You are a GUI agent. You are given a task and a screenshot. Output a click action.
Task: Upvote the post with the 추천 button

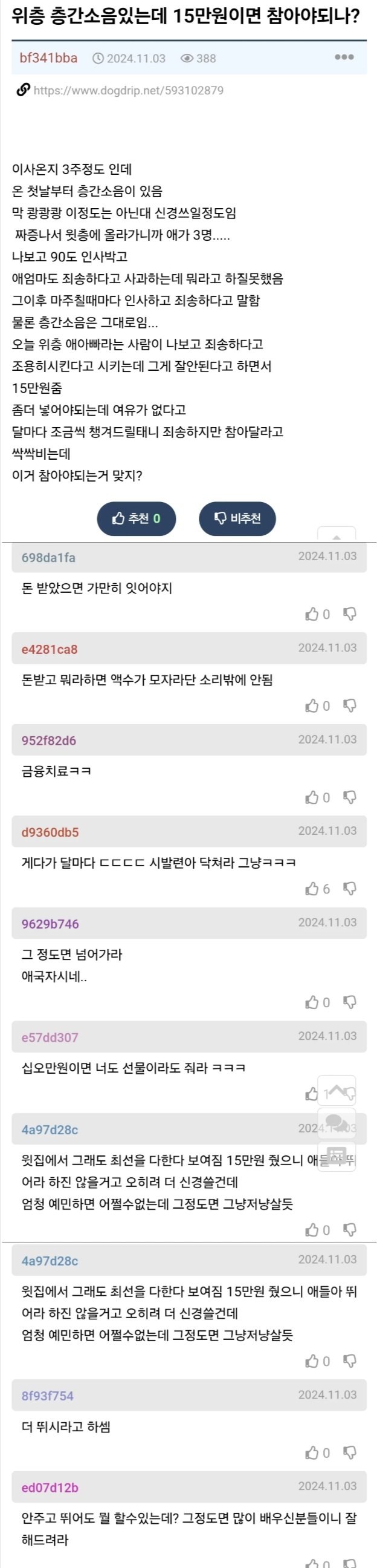[x=136, y=518]
